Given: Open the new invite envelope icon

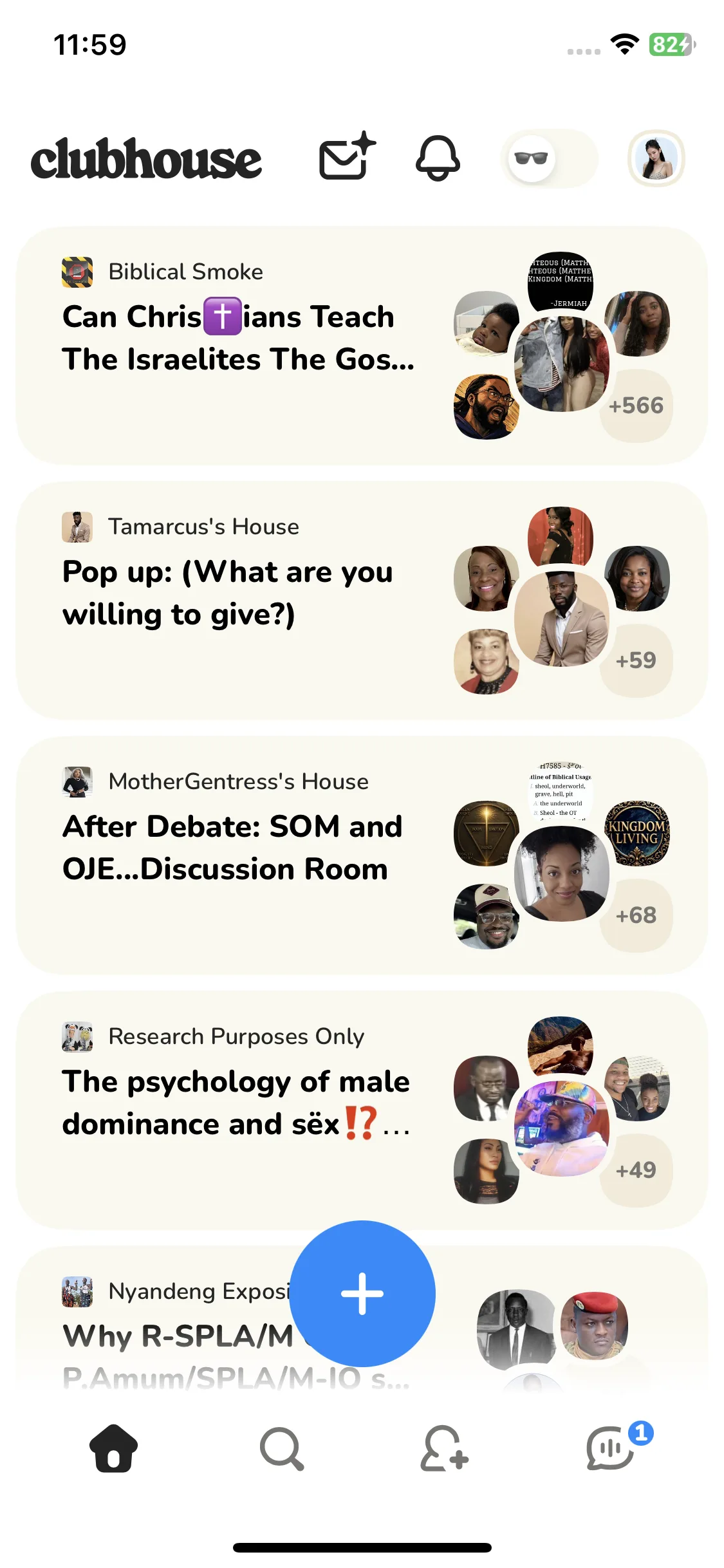Looking at the screenshot, I should coord(348,157).
